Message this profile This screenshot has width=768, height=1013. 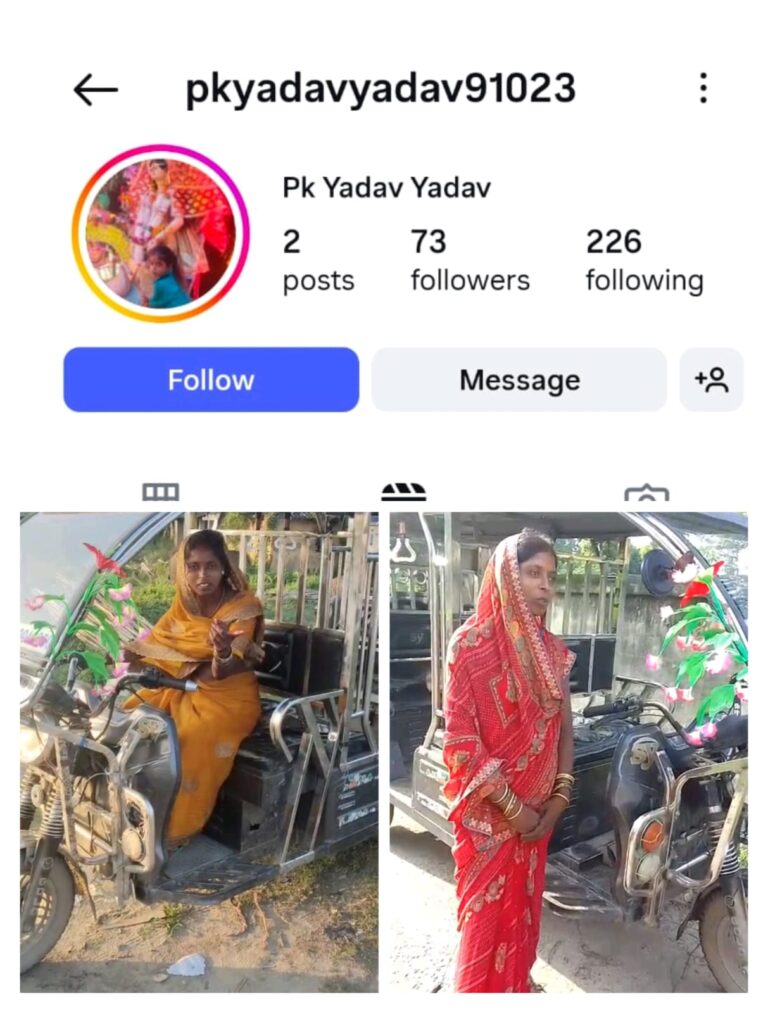pos(519,380)
